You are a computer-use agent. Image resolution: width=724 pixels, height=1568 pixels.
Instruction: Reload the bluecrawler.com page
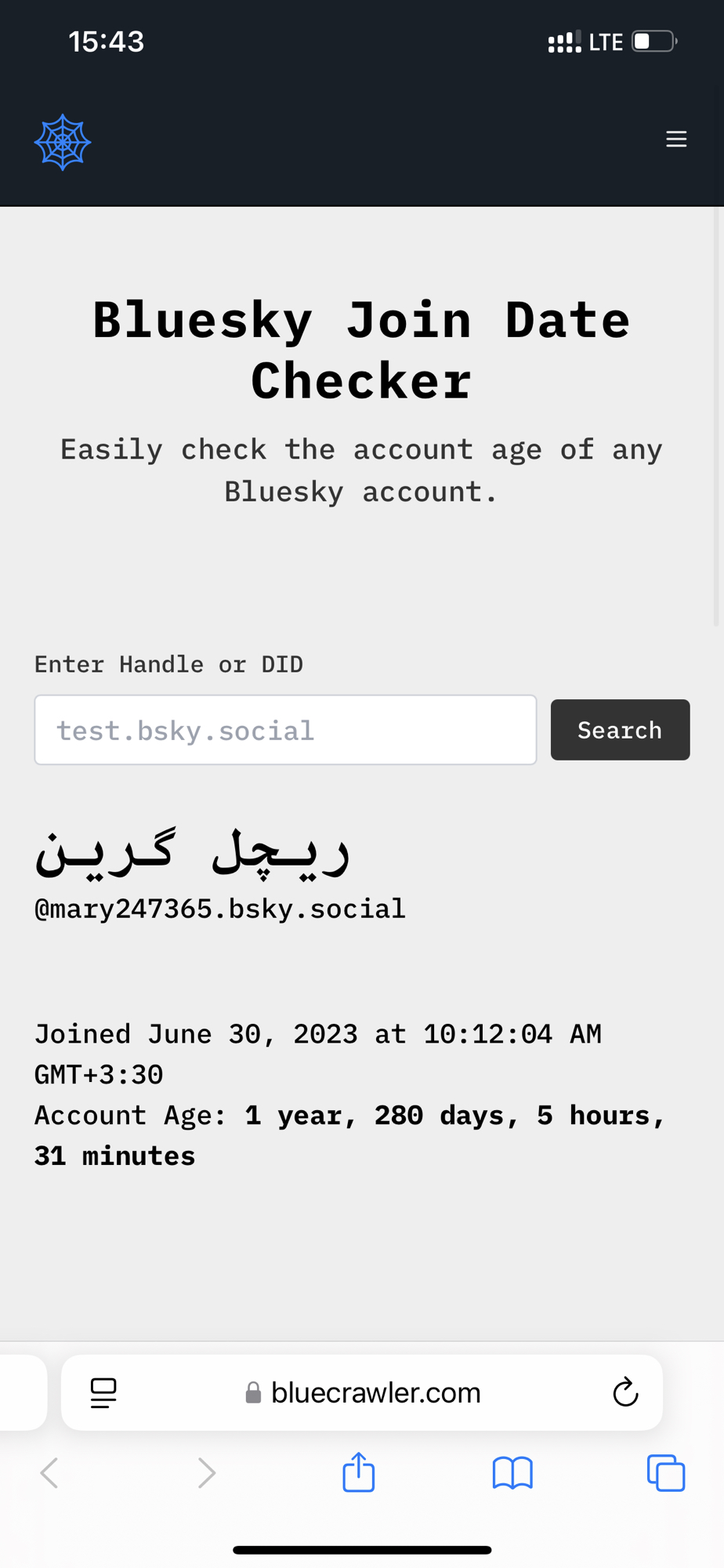[x=625, y=1393]
